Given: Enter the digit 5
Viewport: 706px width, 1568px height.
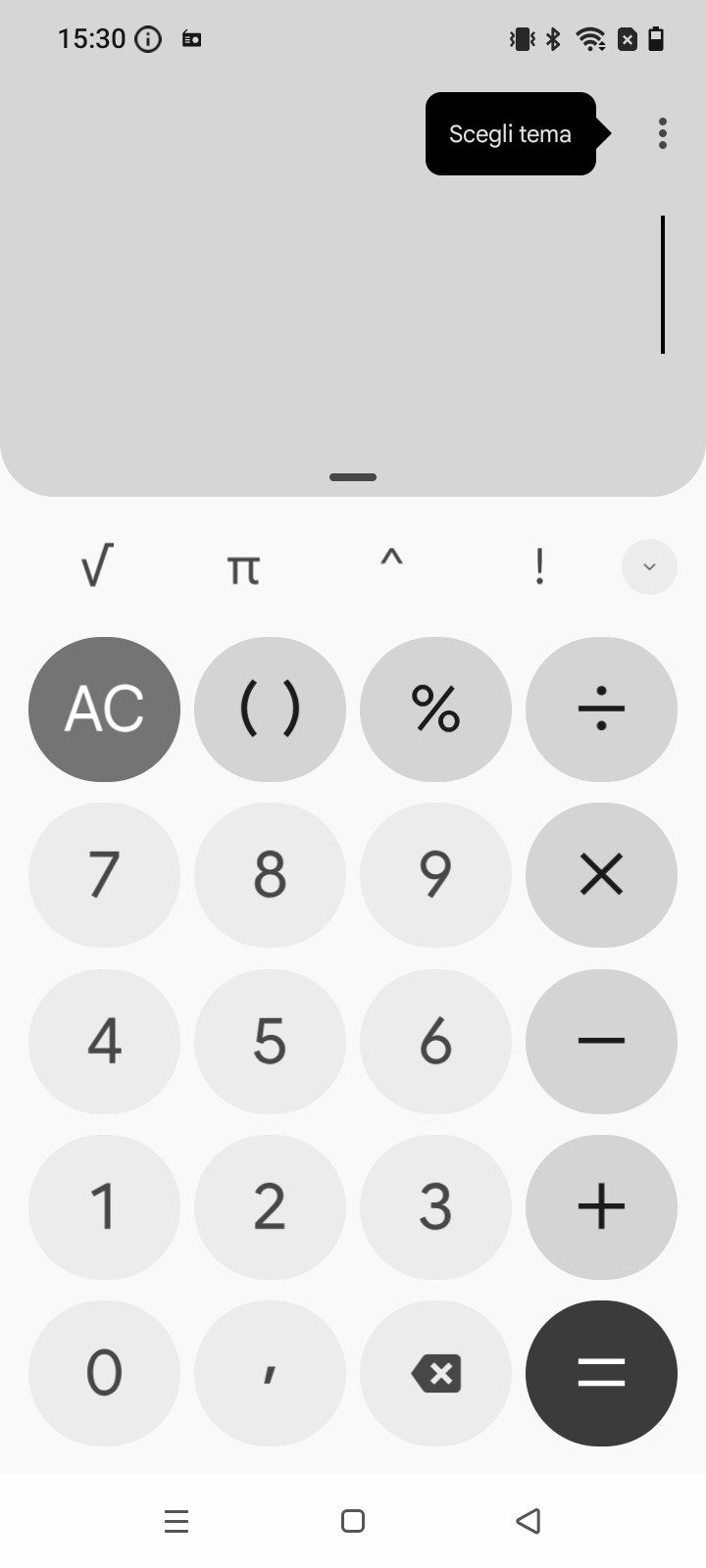Looking at the screenshot, I should pos(270,1041).
